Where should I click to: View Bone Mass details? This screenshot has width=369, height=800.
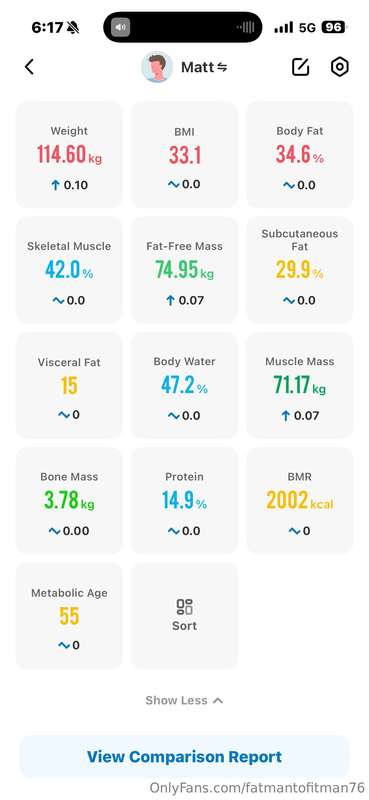[69, 501]
